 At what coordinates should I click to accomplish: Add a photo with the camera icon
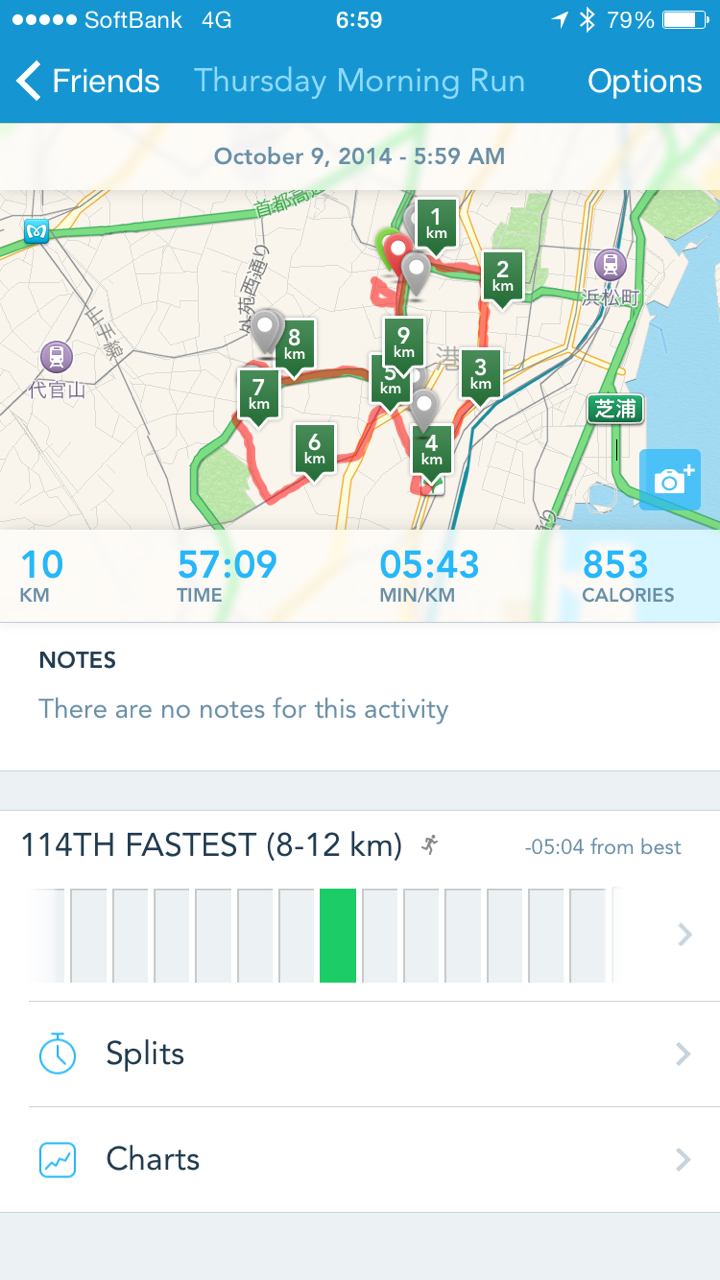click(x=672, y=480)
